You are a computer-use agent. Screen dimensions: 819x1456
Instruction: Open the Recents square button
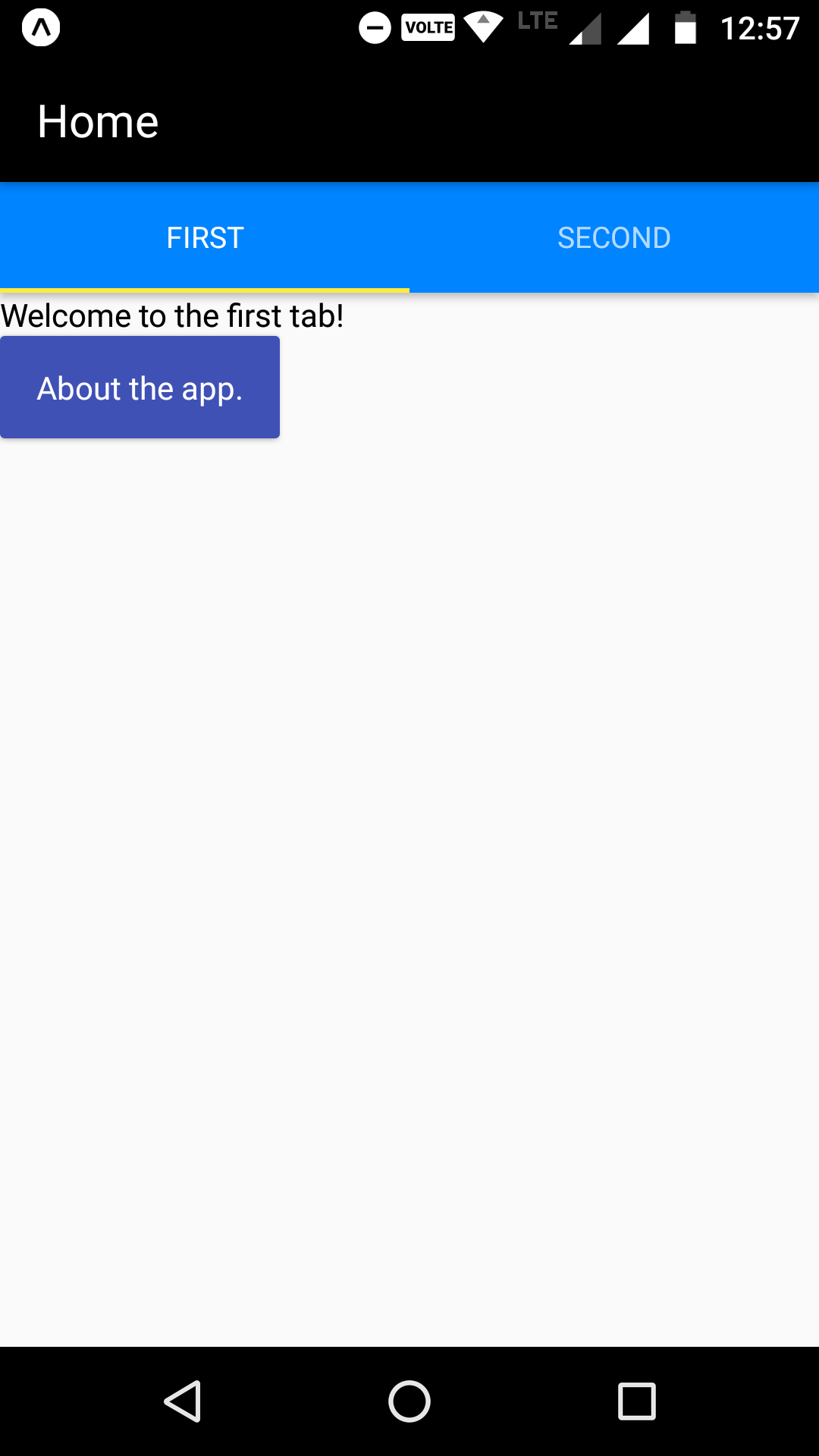coord(637,1401)
